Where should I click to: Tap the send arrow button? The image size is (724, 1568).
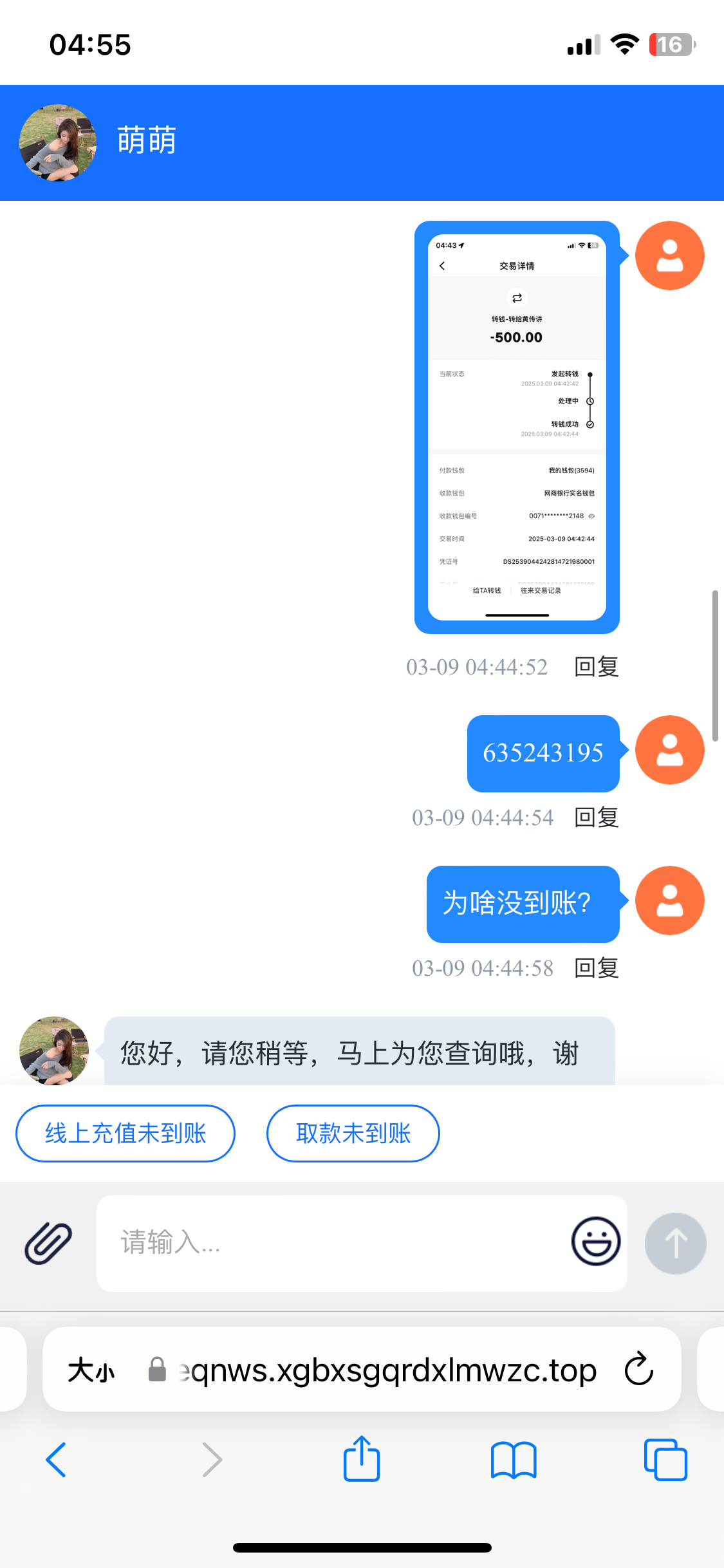(675, 1243)
